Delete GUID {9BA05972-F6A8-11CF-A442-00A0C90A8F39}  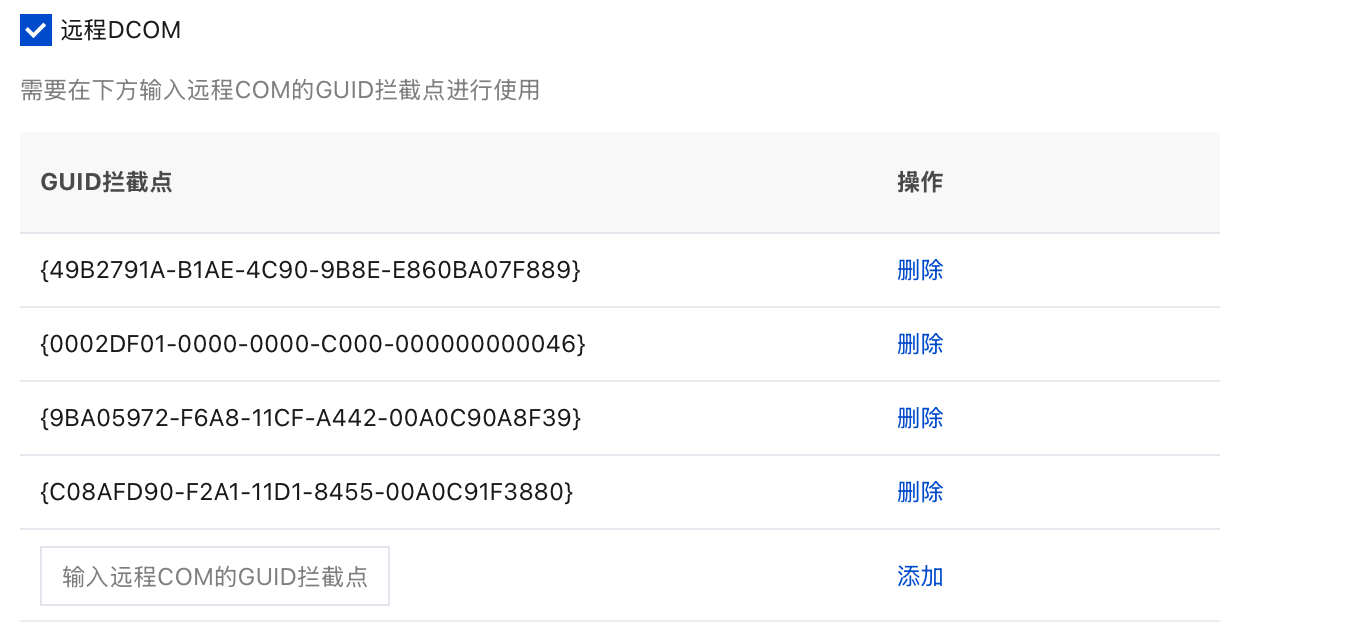point(920,418)
